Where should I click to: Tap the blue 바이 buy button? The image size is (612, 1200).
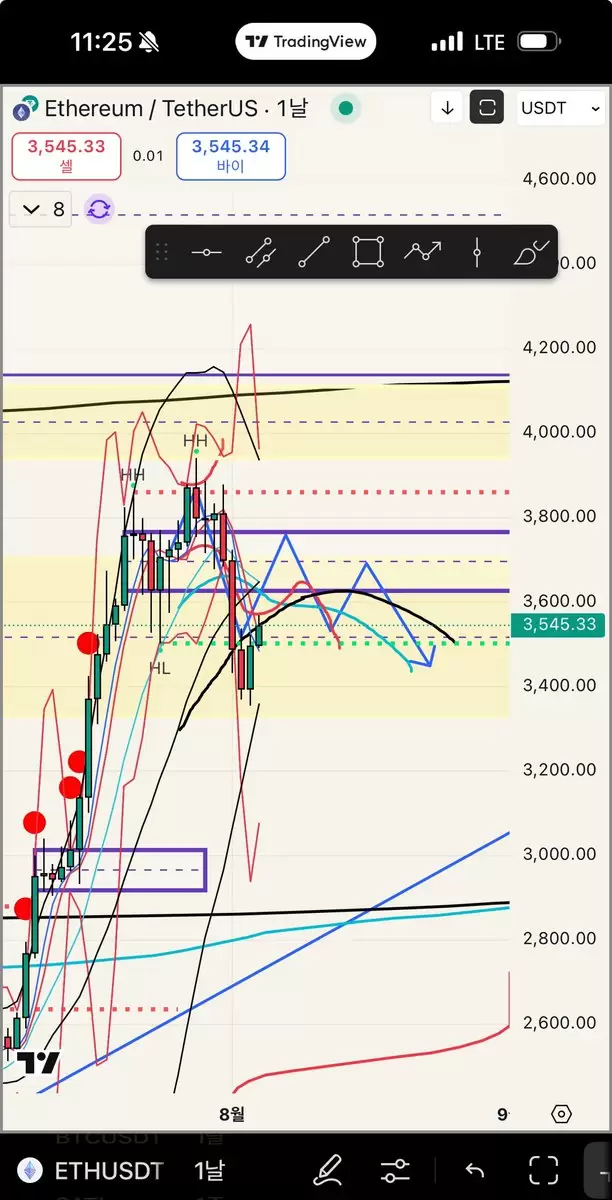click(231, 156)
